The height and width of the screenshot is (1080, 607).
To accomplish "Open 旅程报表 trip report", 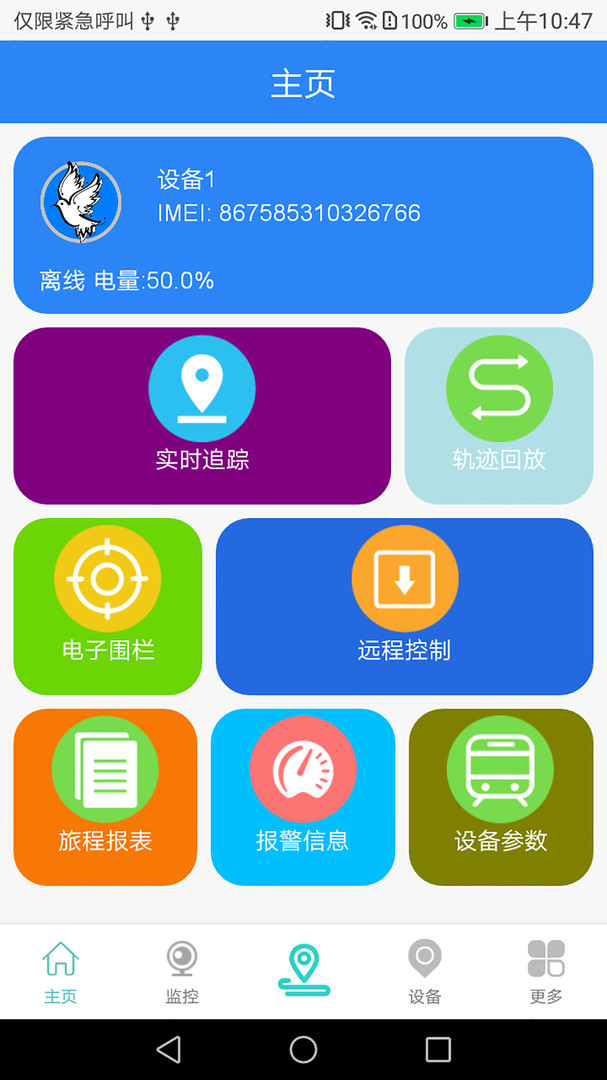I will 105,797.
